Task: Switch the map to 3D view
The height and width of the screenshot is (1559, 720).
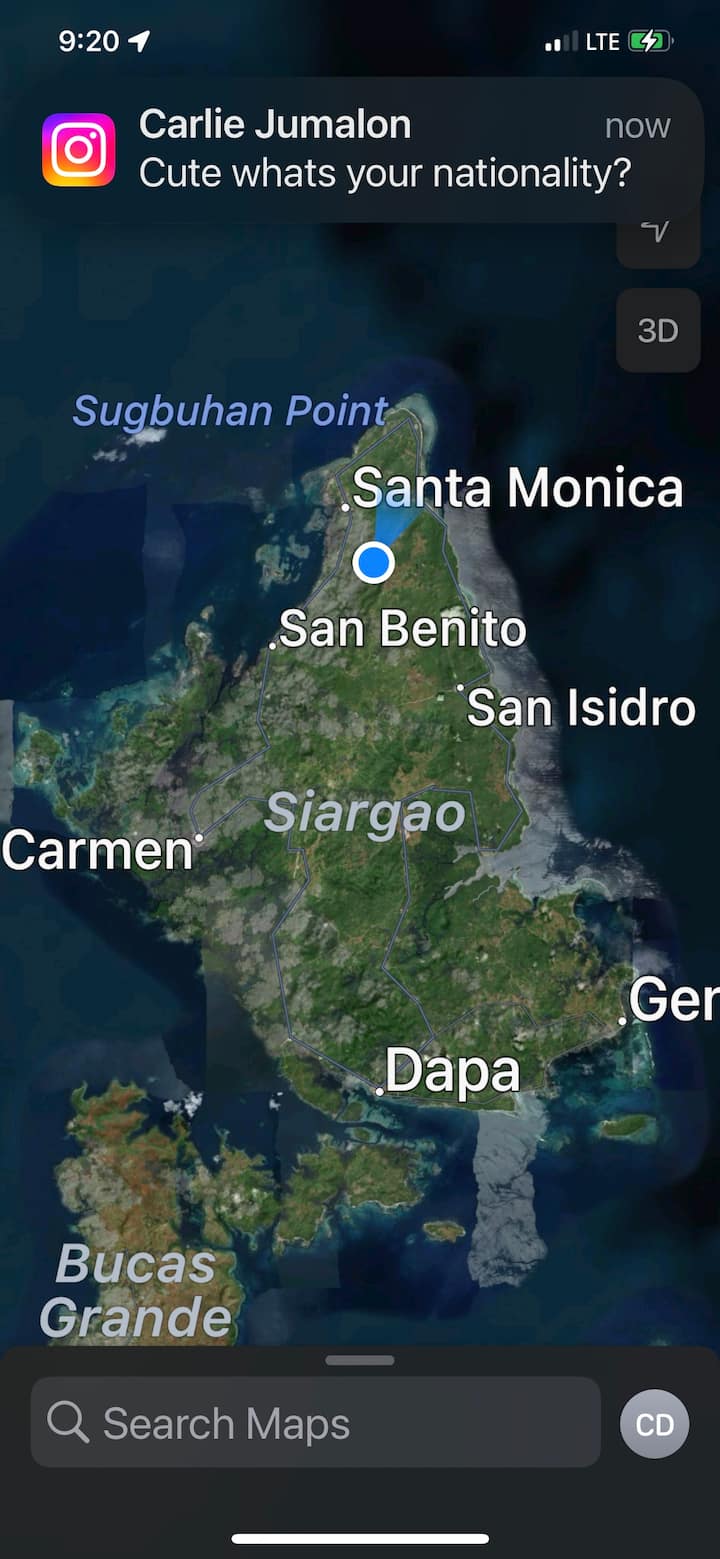Action: coord(657,330)
